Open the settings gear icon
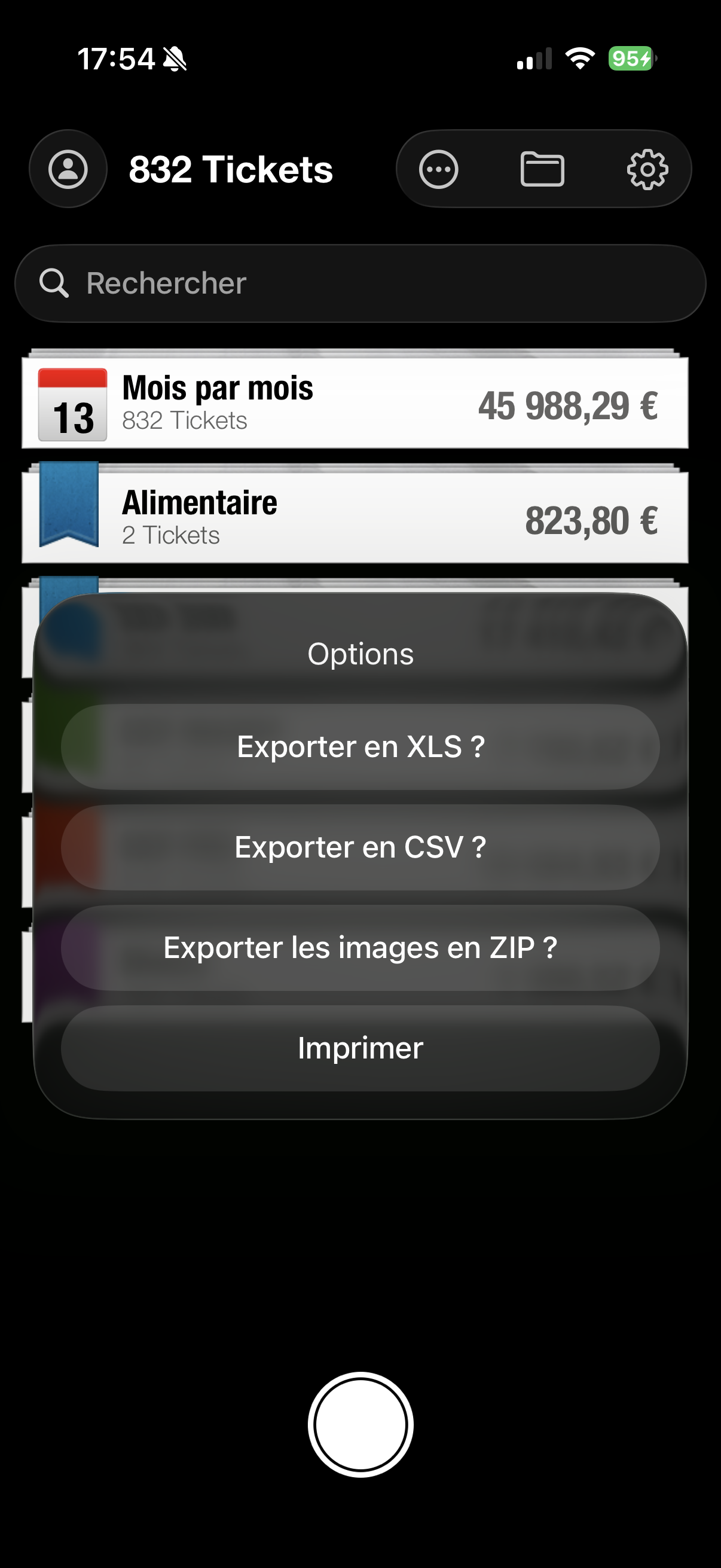Screen dimensions: 721x1568 pos(647,169)
